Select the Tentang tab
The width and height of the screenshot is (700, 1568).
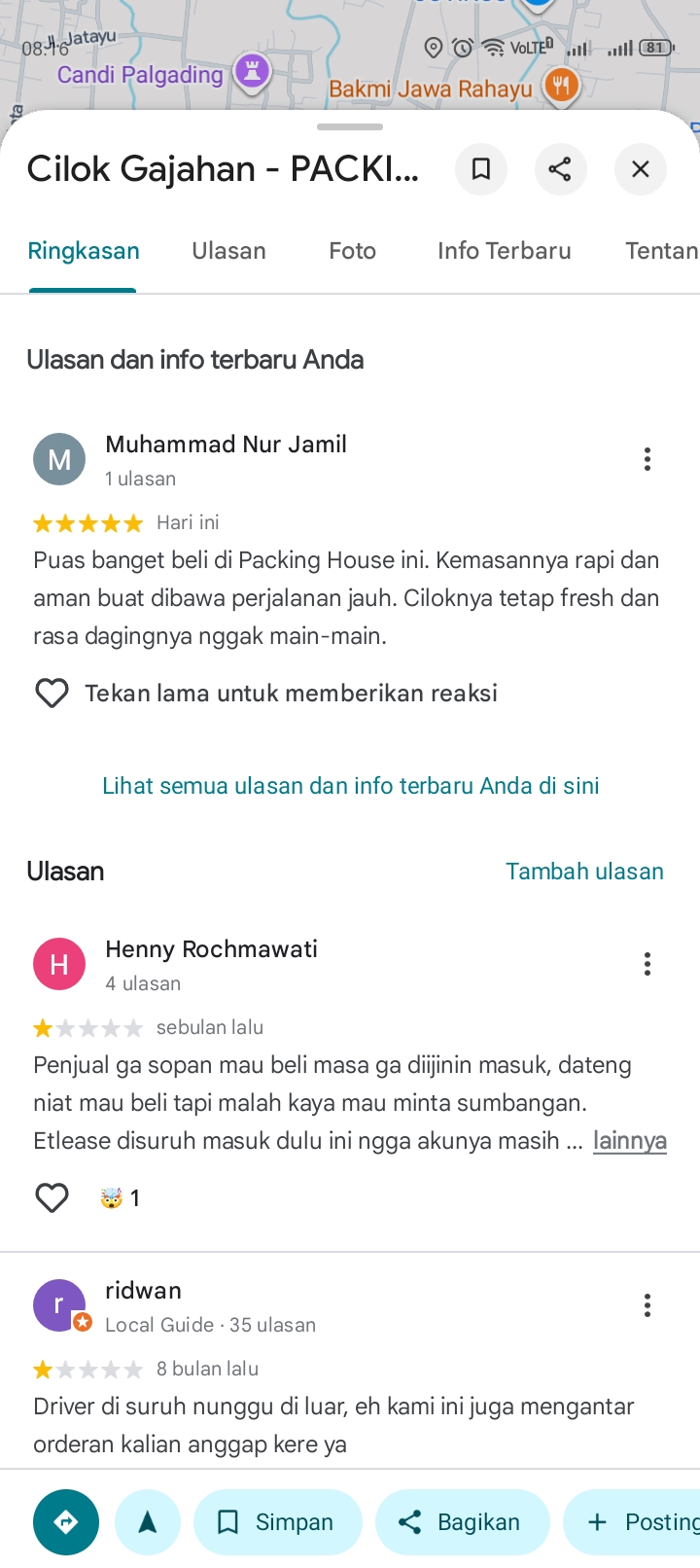tap(661, 251)
